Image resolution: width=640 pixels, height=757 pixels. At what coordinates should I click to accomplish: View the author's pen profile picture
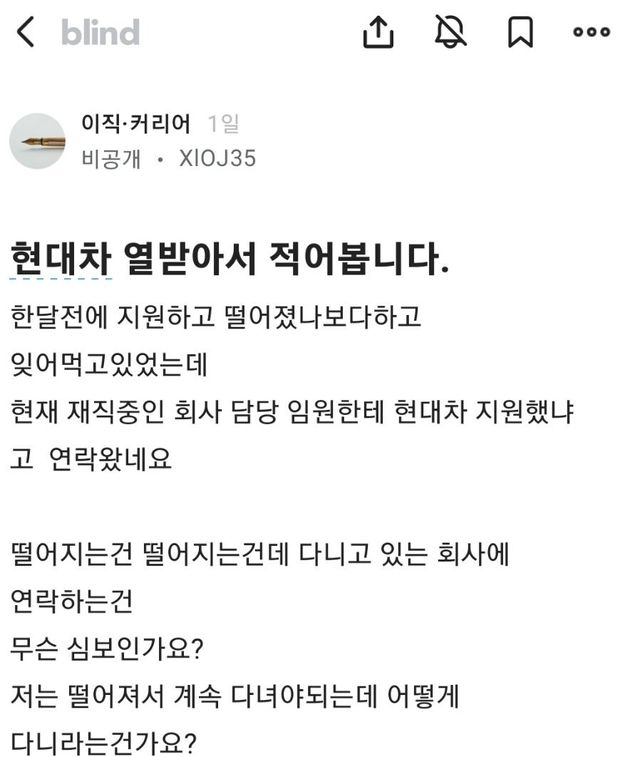click(37, 141)
